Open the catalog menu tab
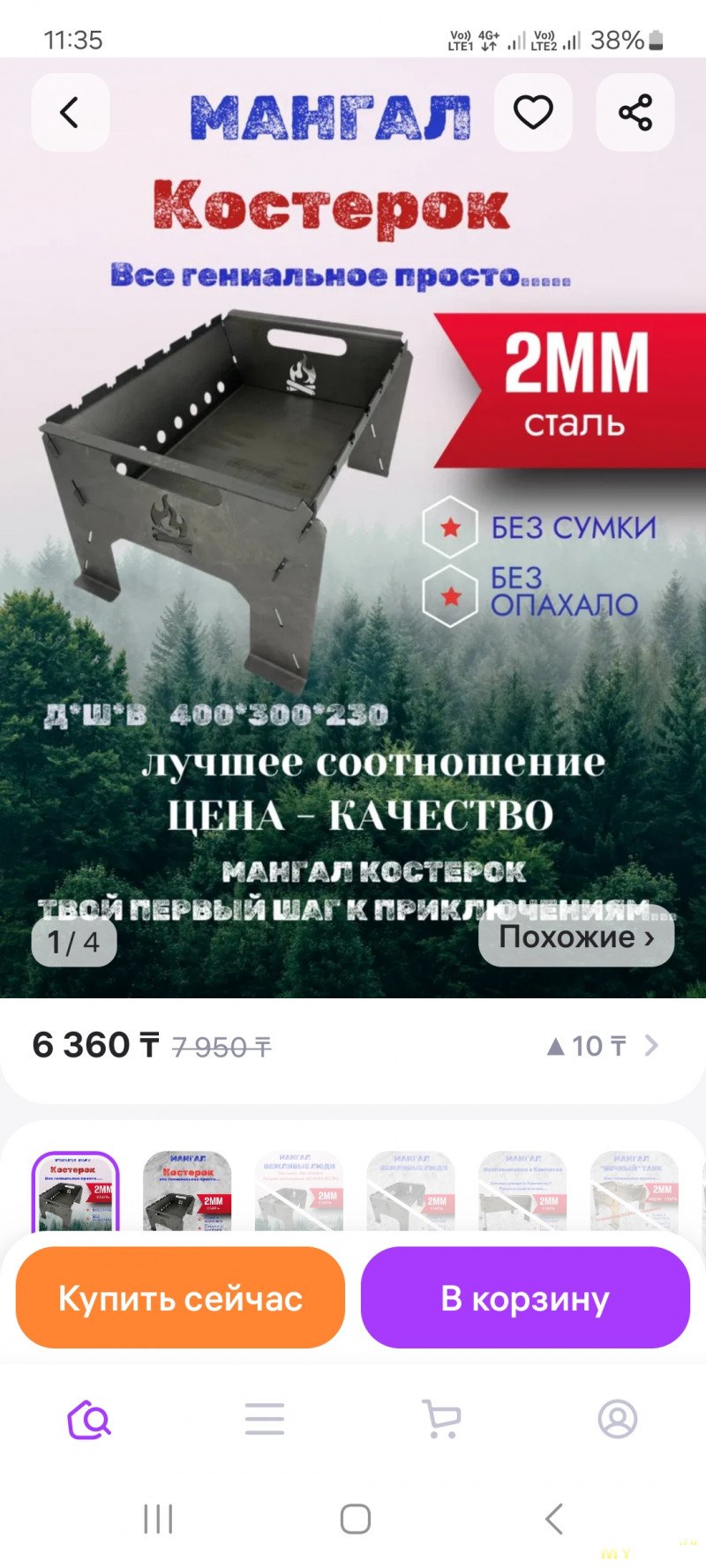The height and width of the screenshot is (1568, 706). point(265,1420)
